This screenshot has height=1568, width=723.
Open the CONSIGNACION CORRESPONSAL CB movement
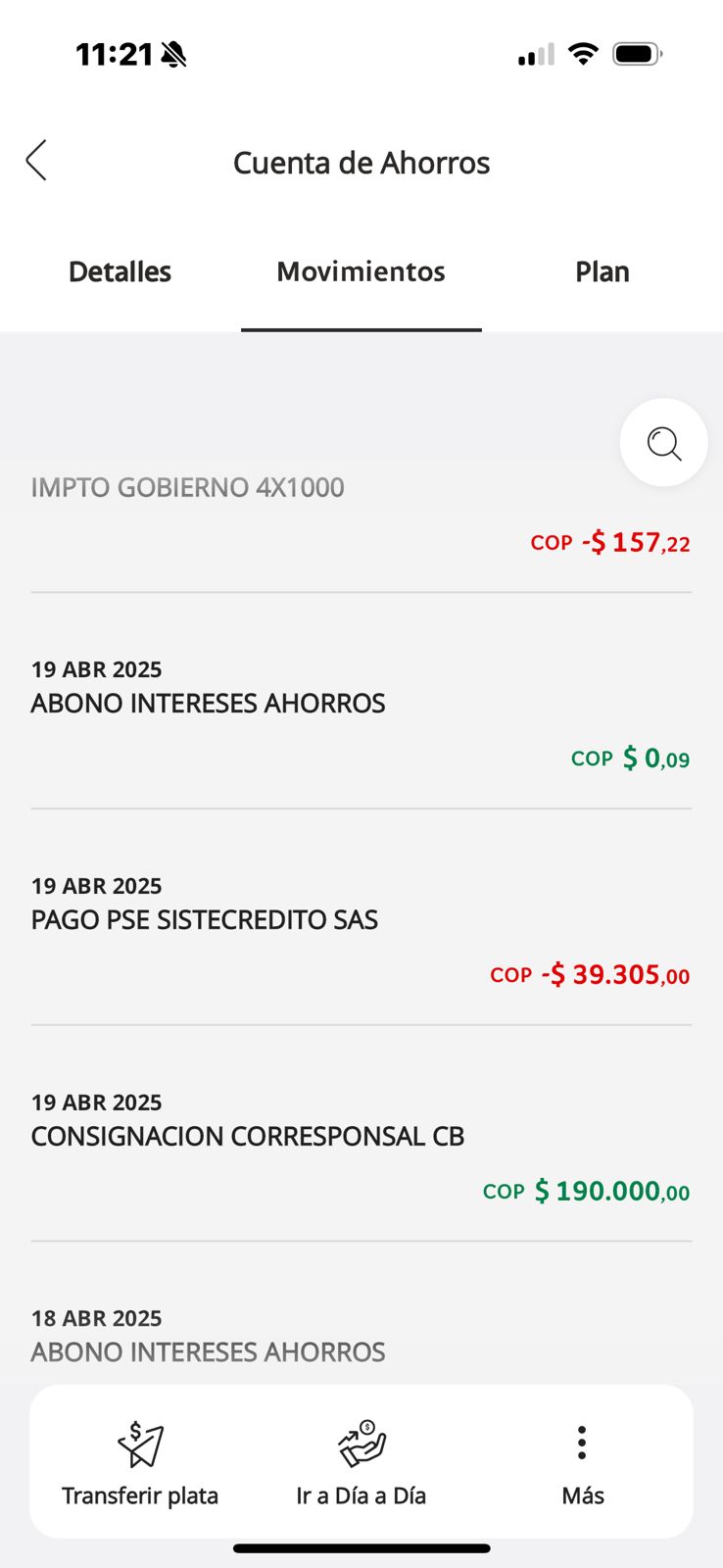[x=361, y=1145]
